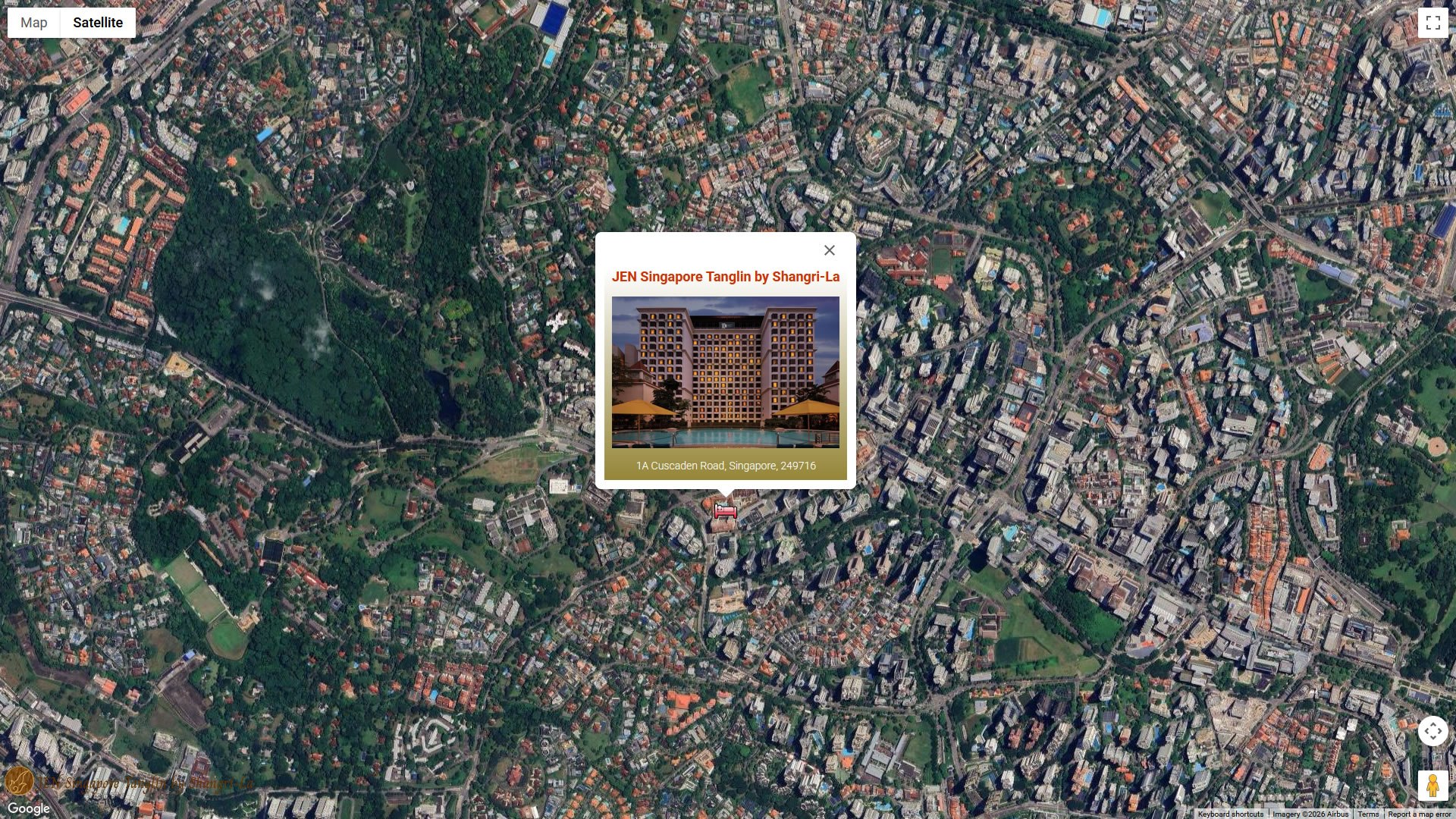Open Keyboard shortcuts link
The height and width of the screenshot is (819, 1456).
point(1230,814)
